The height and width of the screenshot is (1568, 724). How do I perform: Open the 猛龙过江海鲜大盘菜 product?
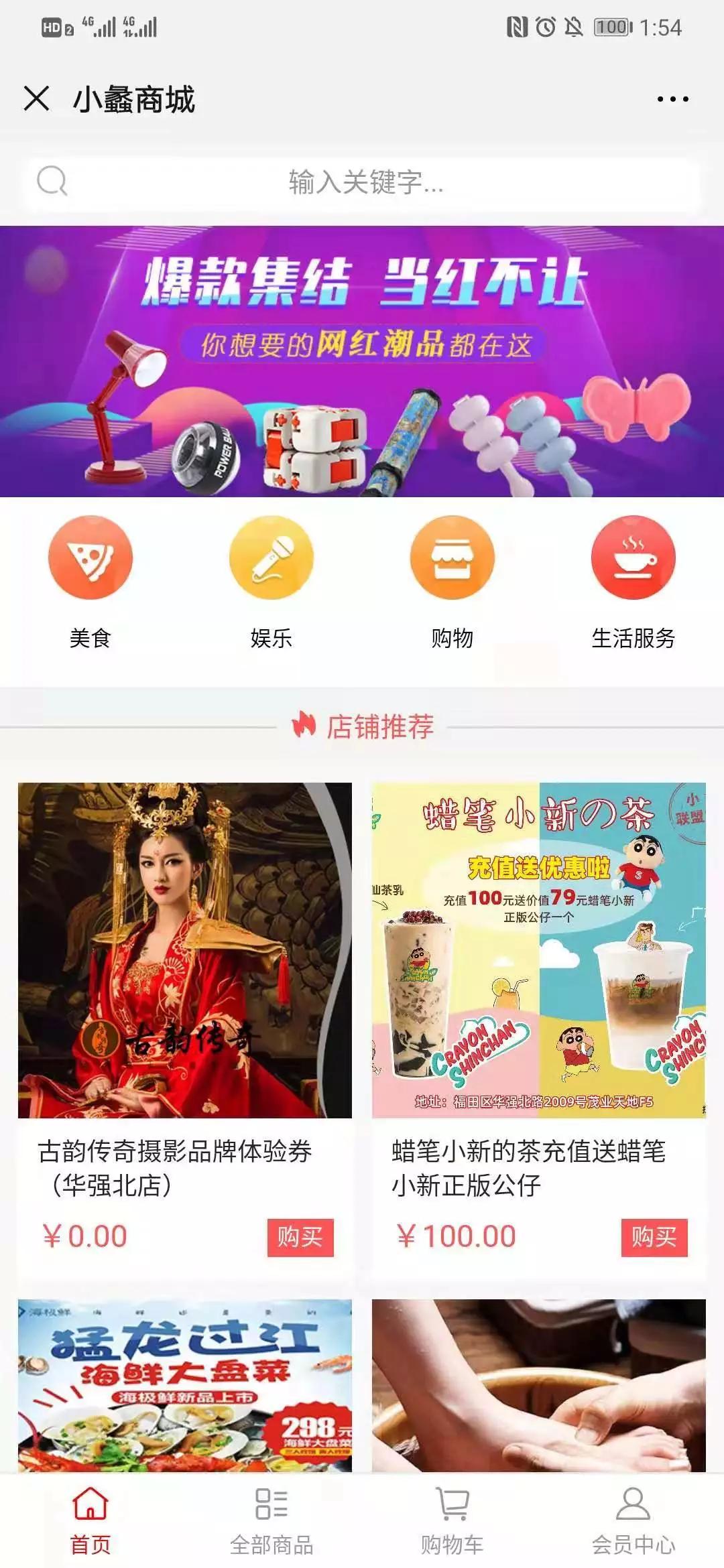pos(185,1386)
